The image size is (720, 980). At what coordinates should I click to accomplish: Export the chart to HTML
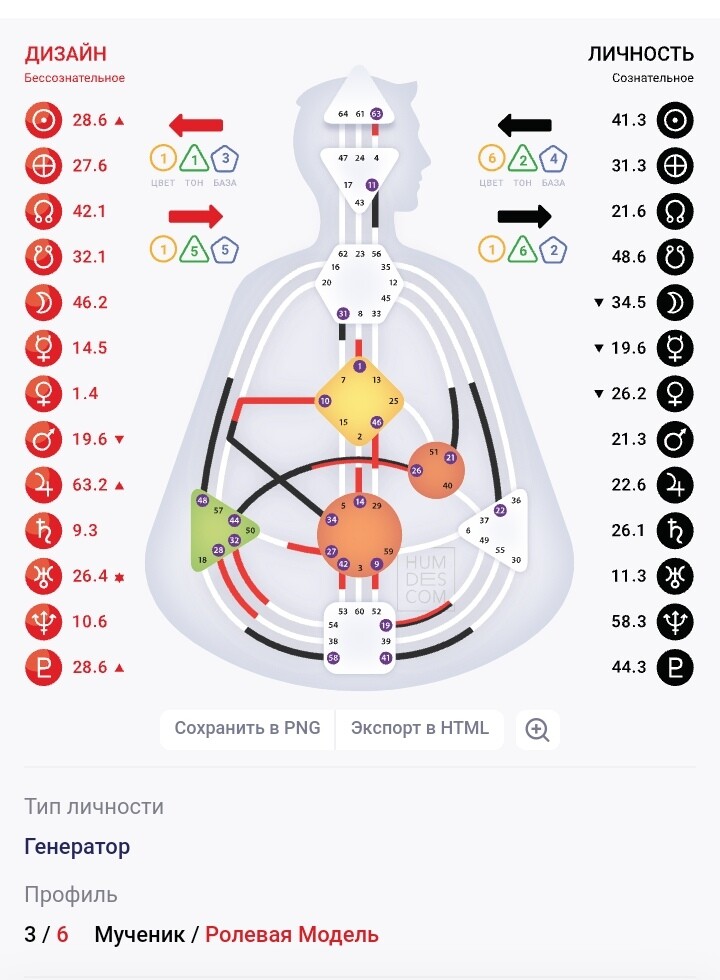pyautogui.click(x=420, y=729)
